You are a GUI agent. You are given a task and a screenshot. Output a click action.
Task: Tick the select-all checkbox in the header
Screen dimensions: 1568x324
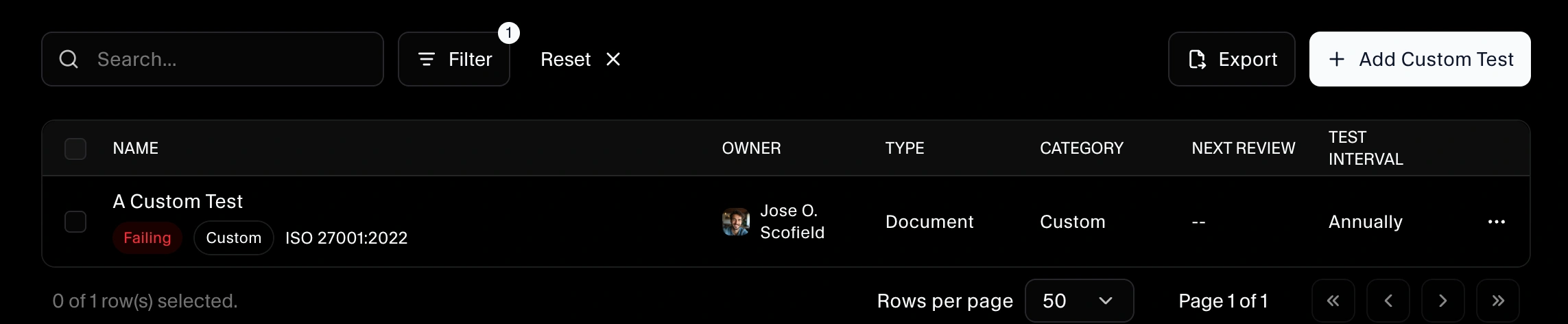point(75,148)
